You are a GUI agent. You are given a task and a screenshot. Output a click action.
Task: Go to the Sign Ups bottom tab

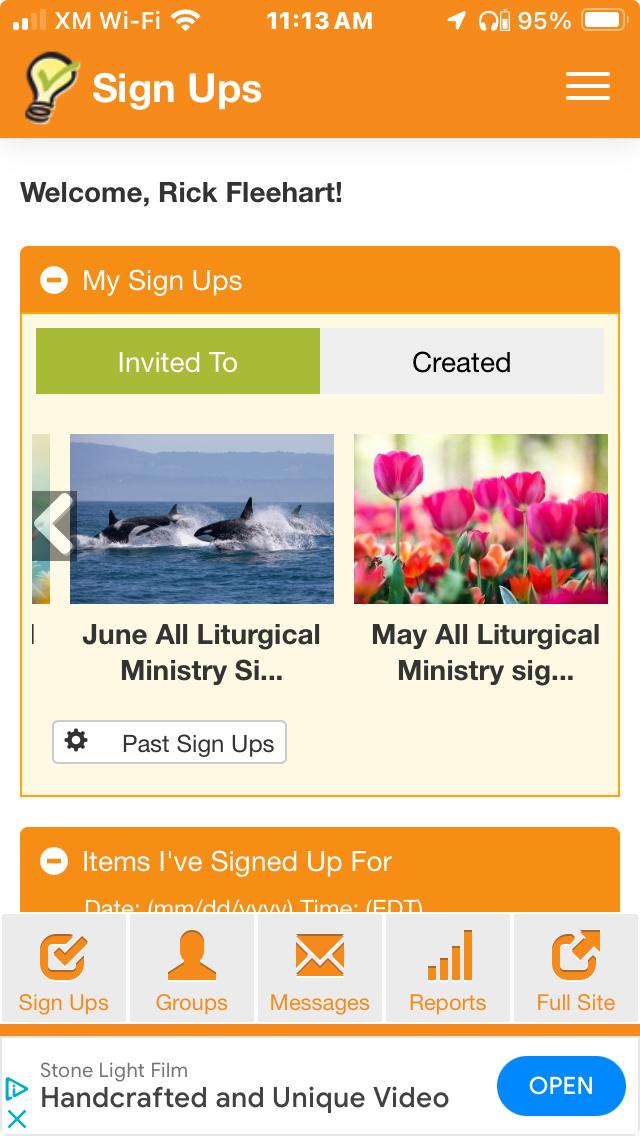click(x=64, y=968)
